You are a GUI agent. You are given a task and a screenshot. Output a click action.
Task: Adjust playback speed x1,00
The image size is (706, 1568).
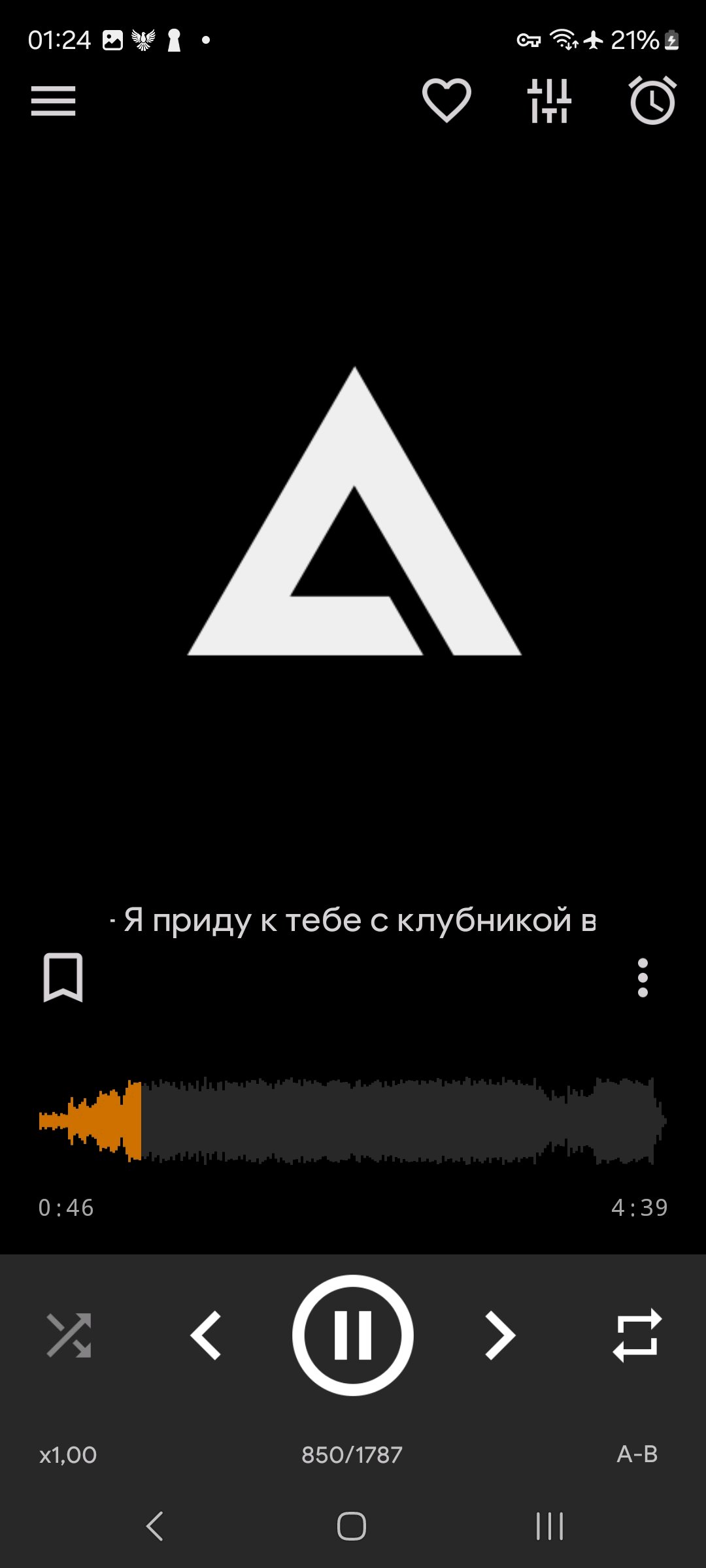coord(68,1455)
